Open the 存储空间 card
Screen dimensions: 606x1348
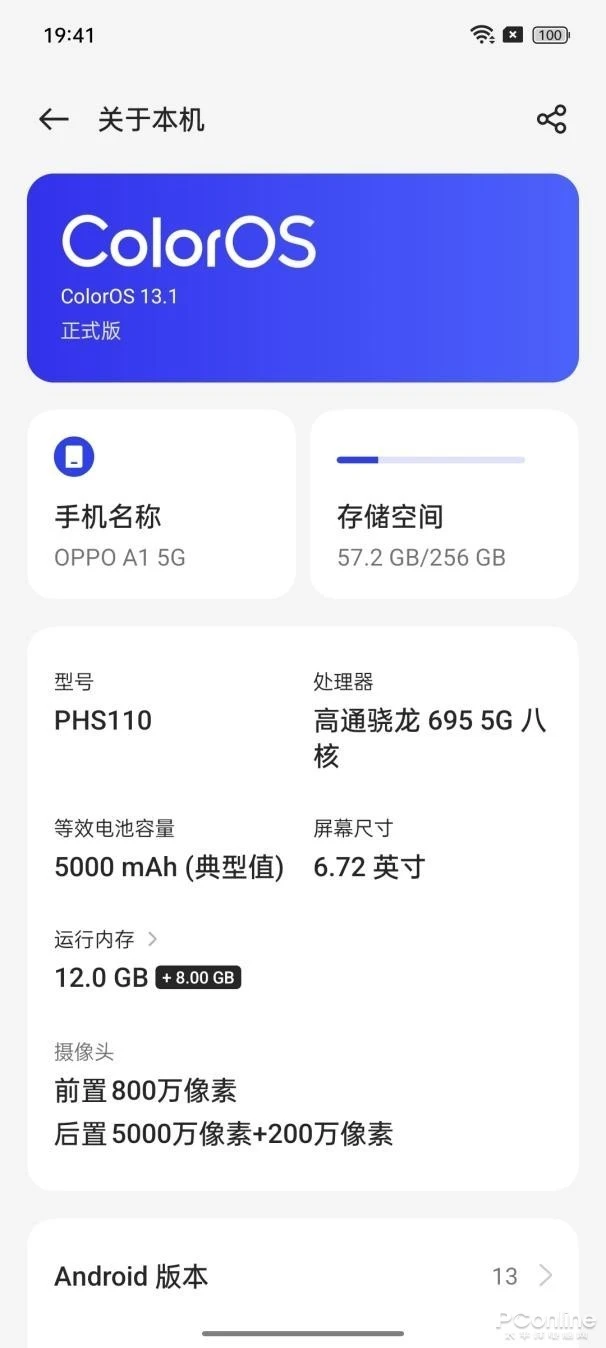444,504
